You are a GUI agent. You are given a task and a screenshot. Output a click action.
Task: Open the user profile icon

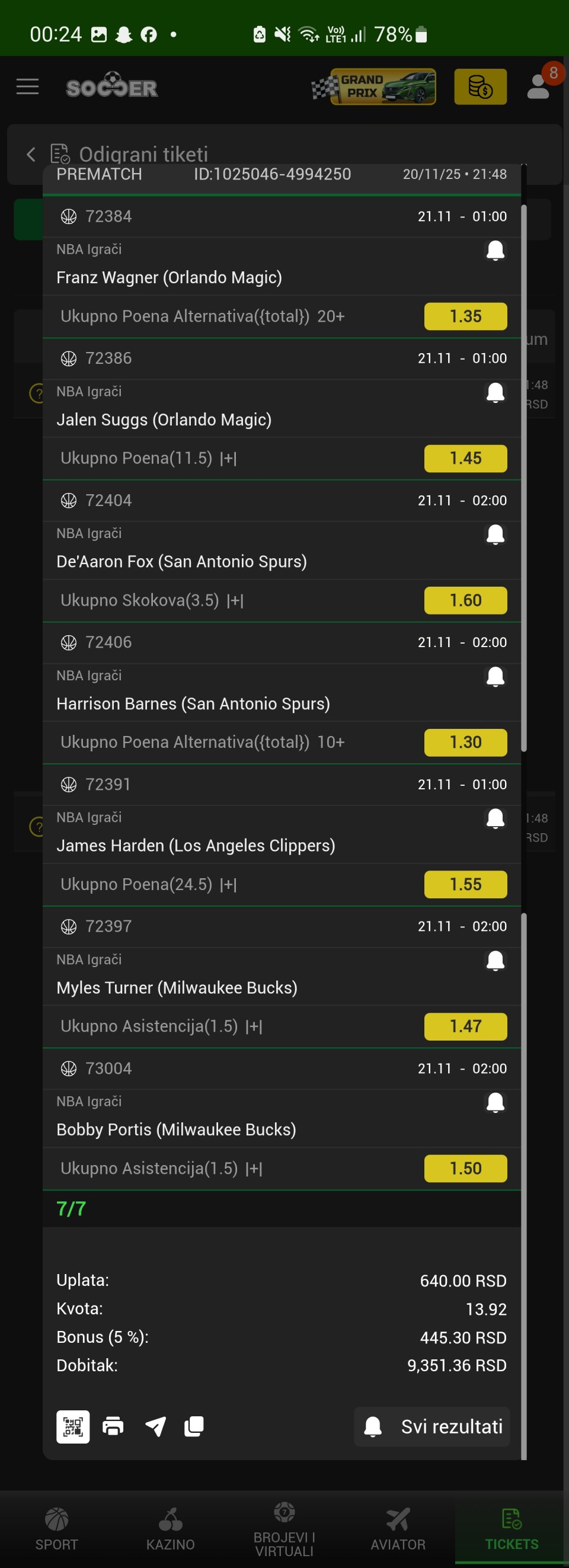coord(539,87)
